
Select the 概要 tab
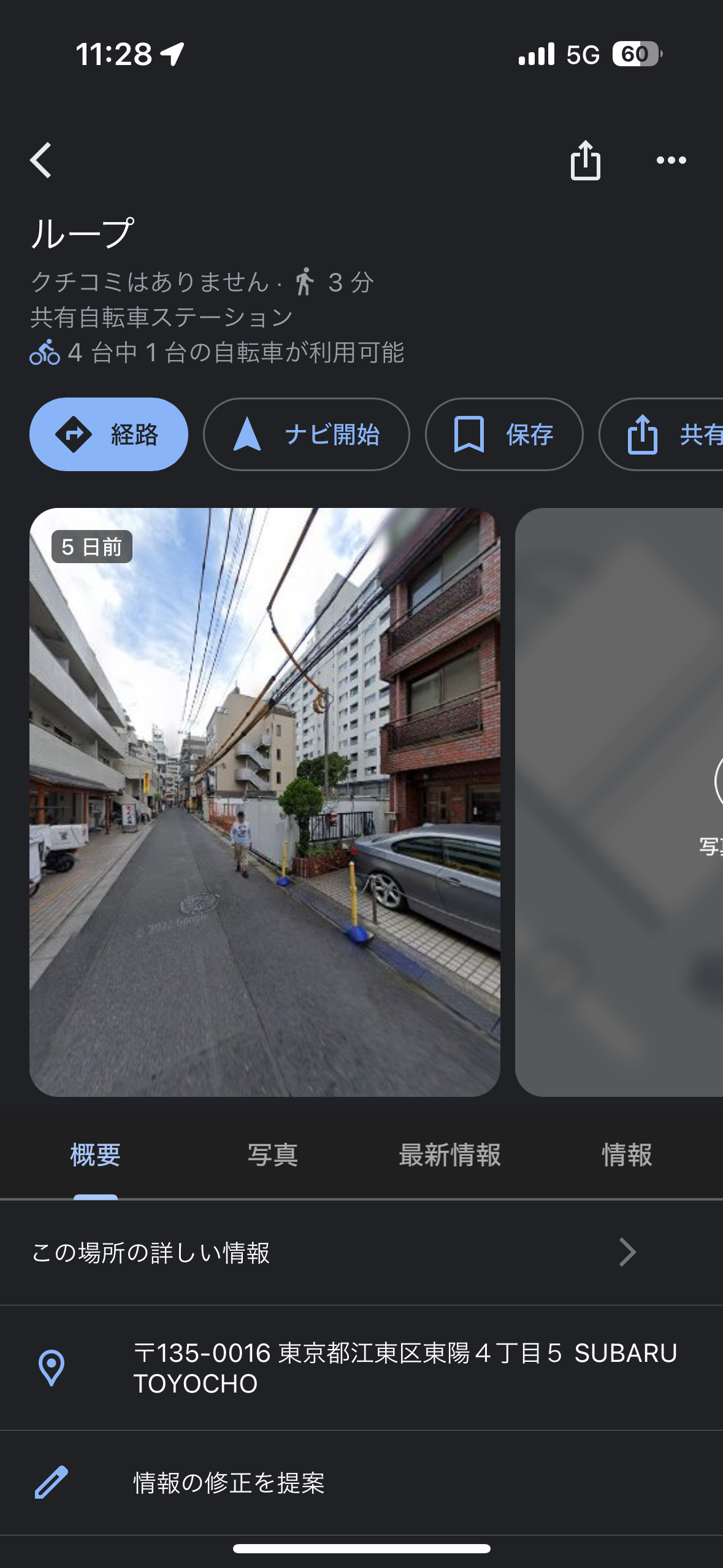[x=95, y=1155]
